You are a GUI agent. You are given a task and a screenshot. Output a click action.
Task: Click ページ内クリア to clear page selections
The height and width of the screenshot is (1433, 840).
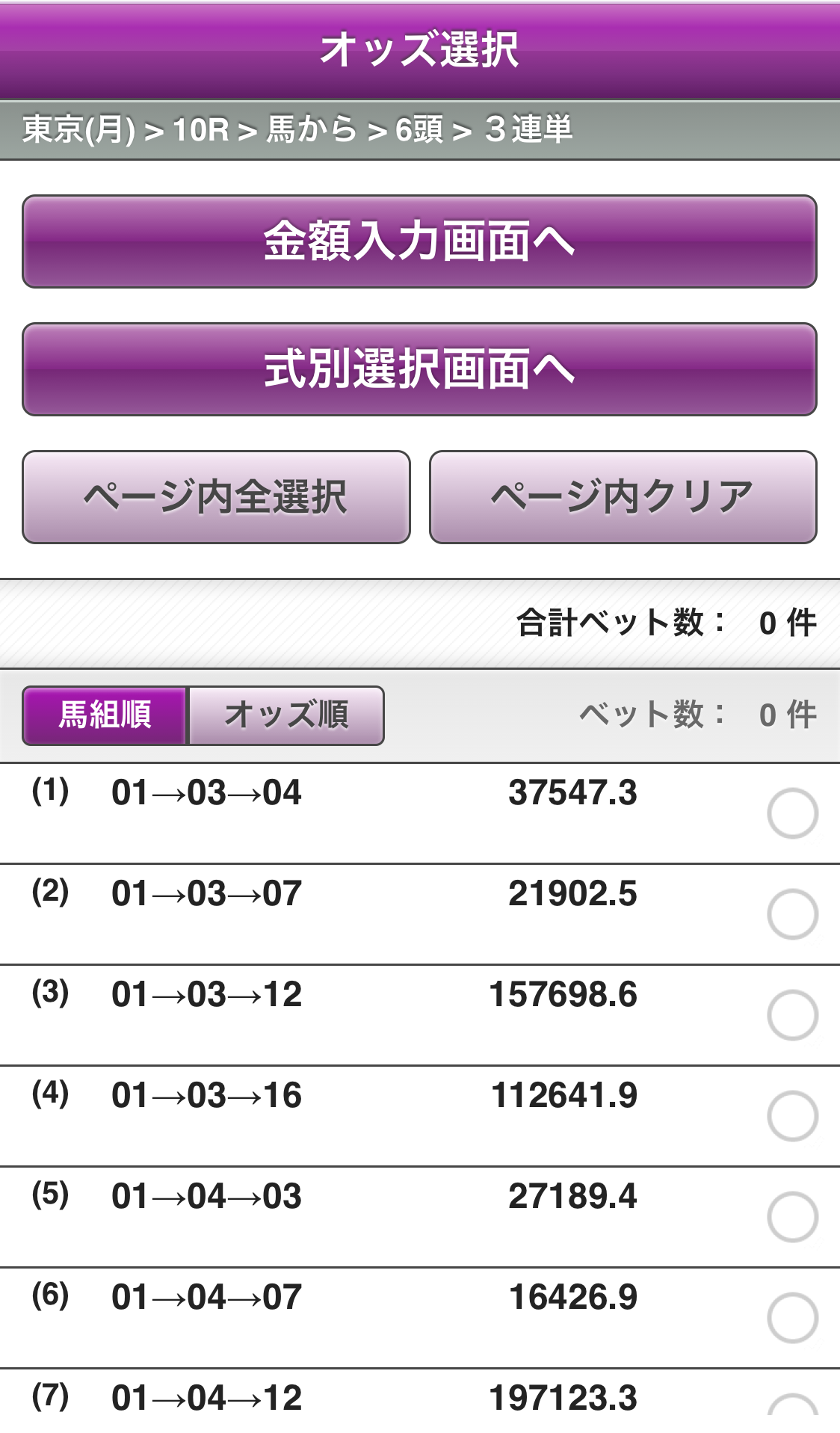pyautogui.click(x=623, y=495)
